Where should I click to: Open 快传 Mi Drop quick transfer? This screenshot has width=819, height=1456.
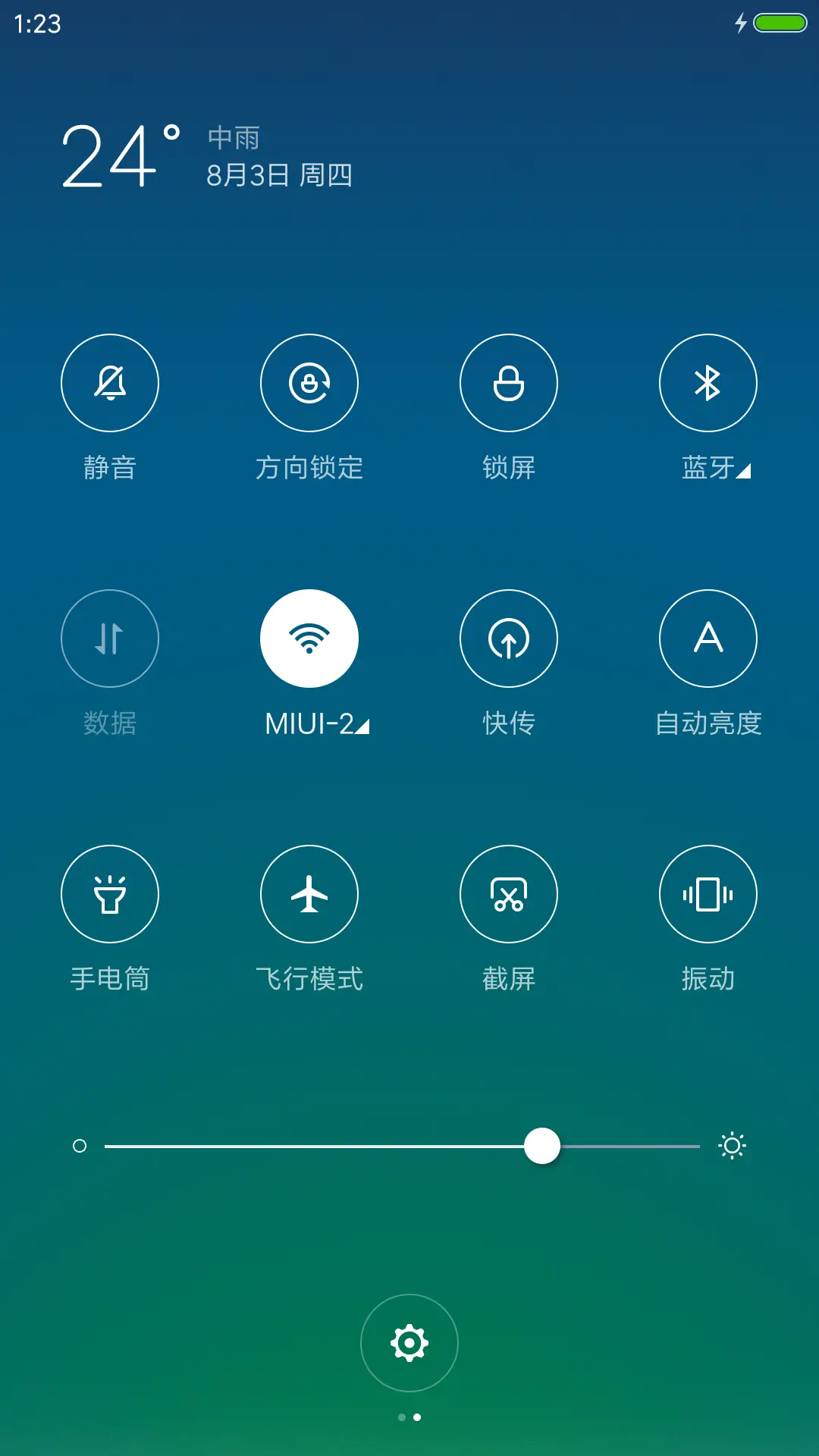pyautogui.click(x=509, y=639)
